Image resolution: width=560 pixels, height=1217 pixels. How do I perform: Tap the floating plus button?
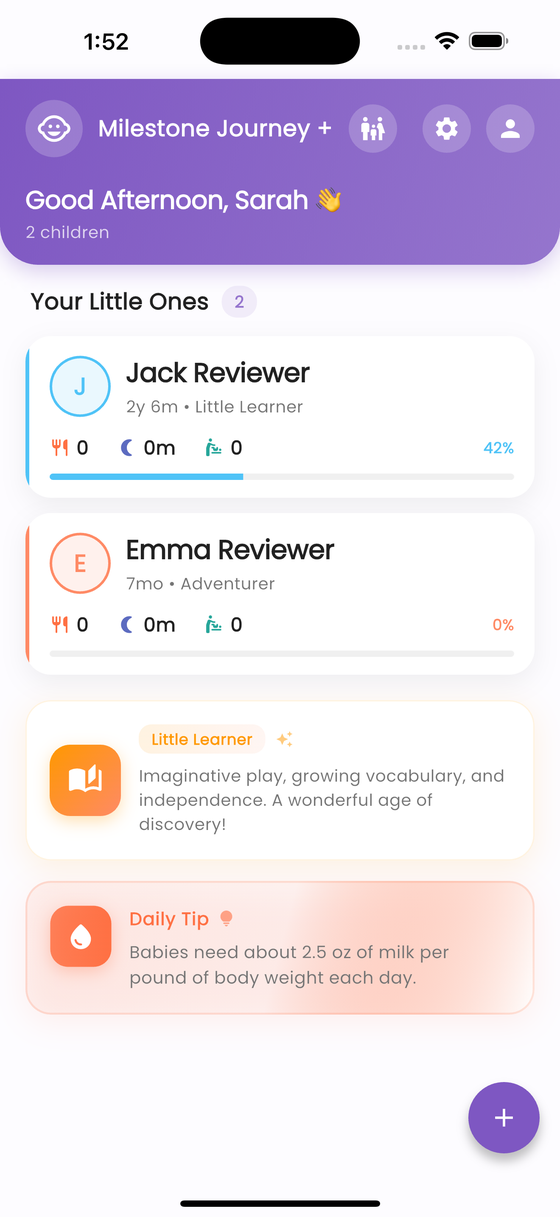tap(504, 1118)
